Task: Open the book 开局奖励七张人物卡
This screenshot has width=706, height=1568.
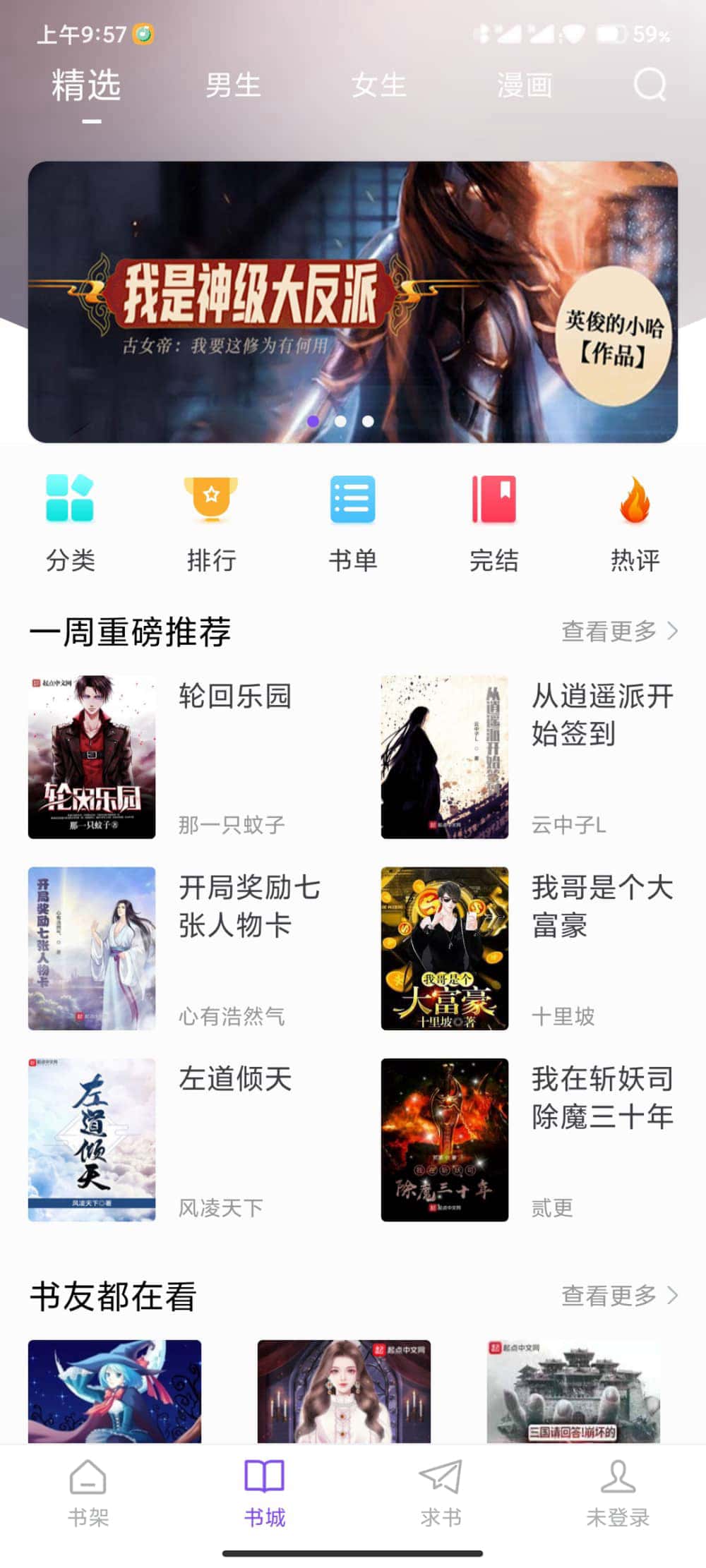Action: (92, 948)
